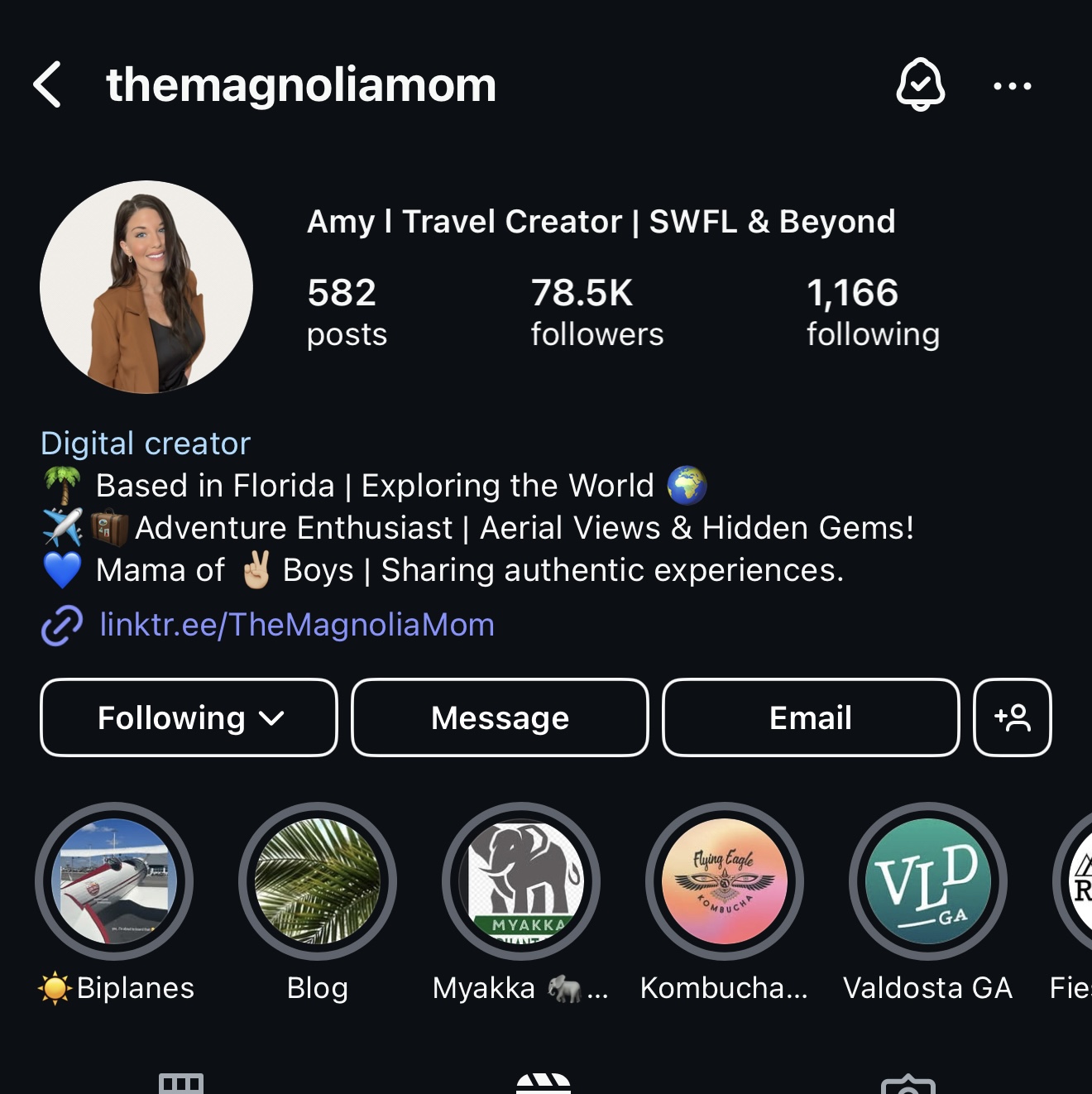Switch to the Reels tab
1092x1094 pixels.
[x=544, y=1082]
